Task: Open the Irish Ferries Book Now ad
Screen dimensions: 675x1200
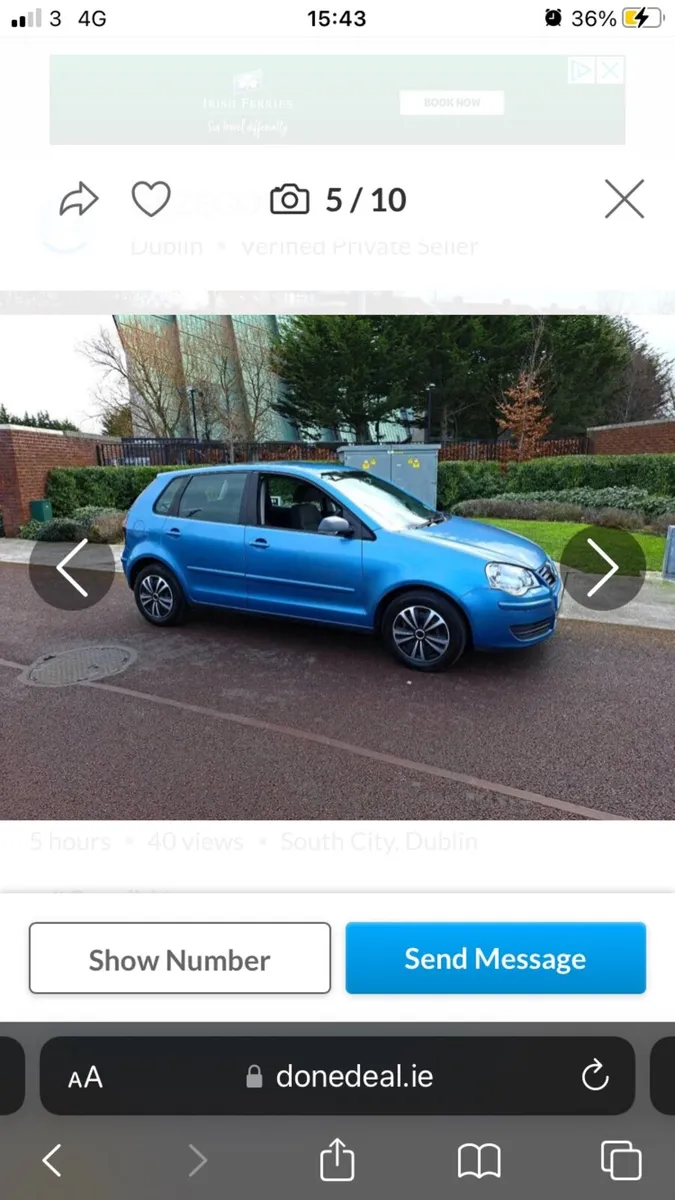Action: 451,102
